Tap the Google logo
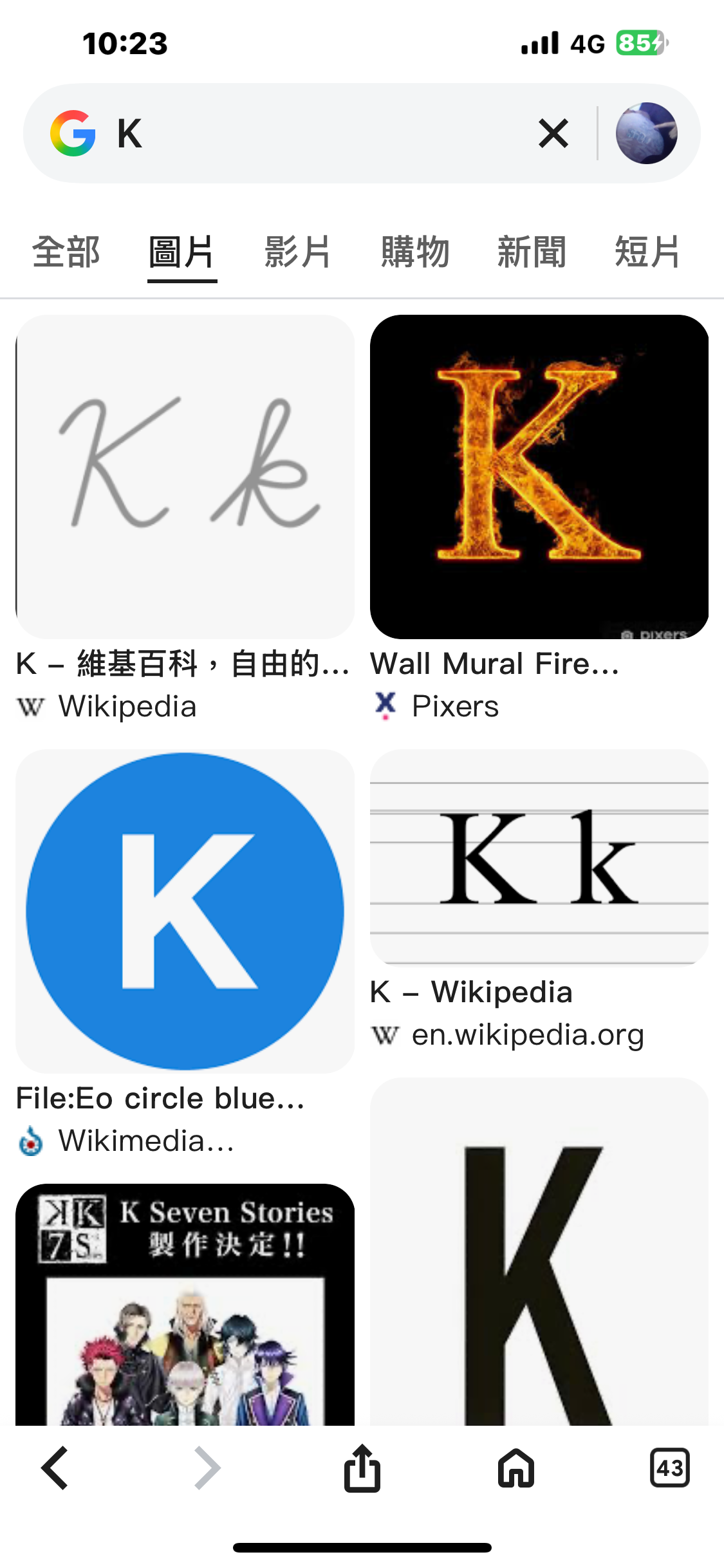 point(73,133)
